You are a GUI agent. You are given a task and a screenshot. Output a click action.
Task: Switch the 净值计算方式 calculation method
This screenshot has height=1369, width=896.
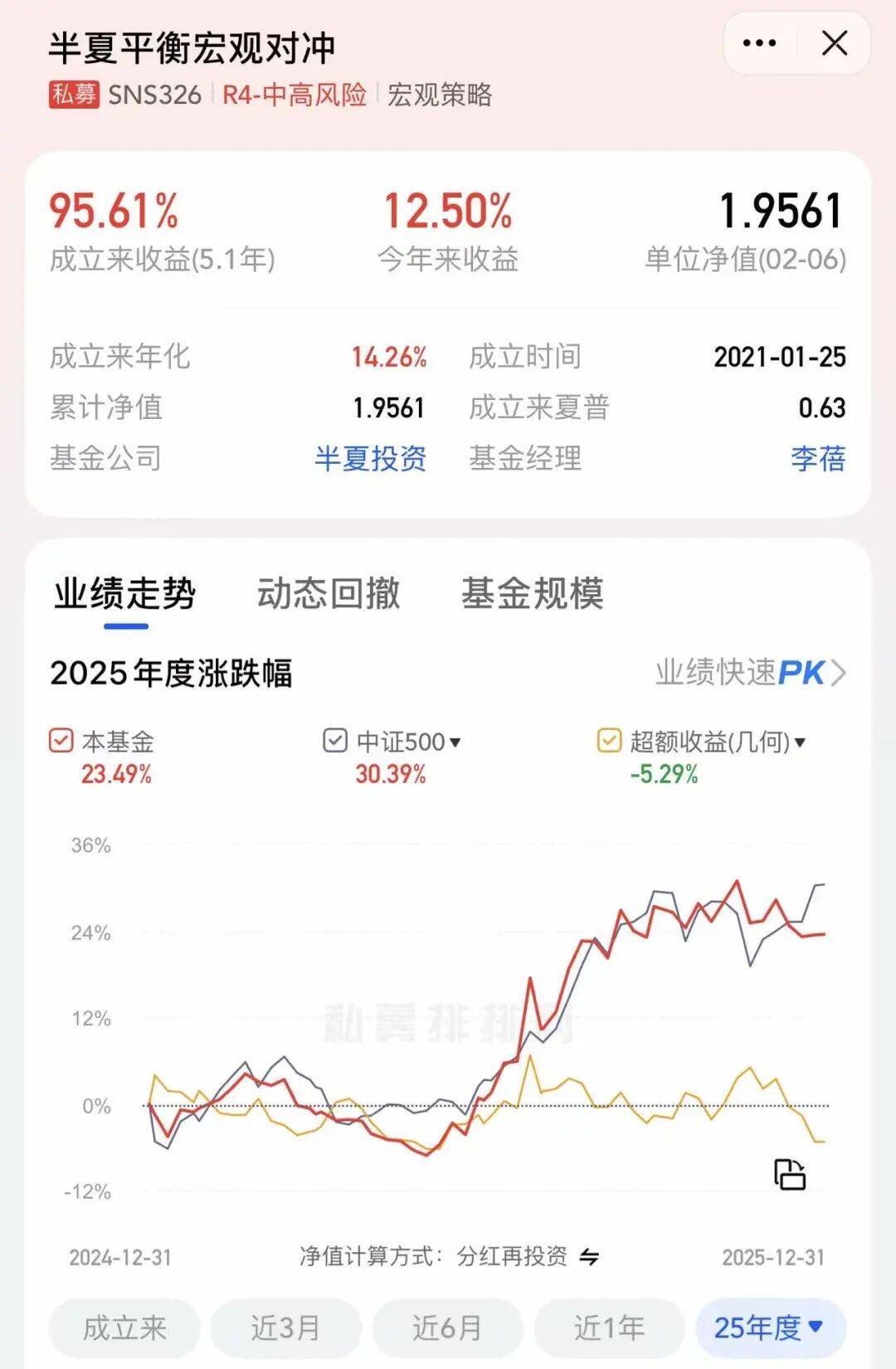coord(589,1257)
